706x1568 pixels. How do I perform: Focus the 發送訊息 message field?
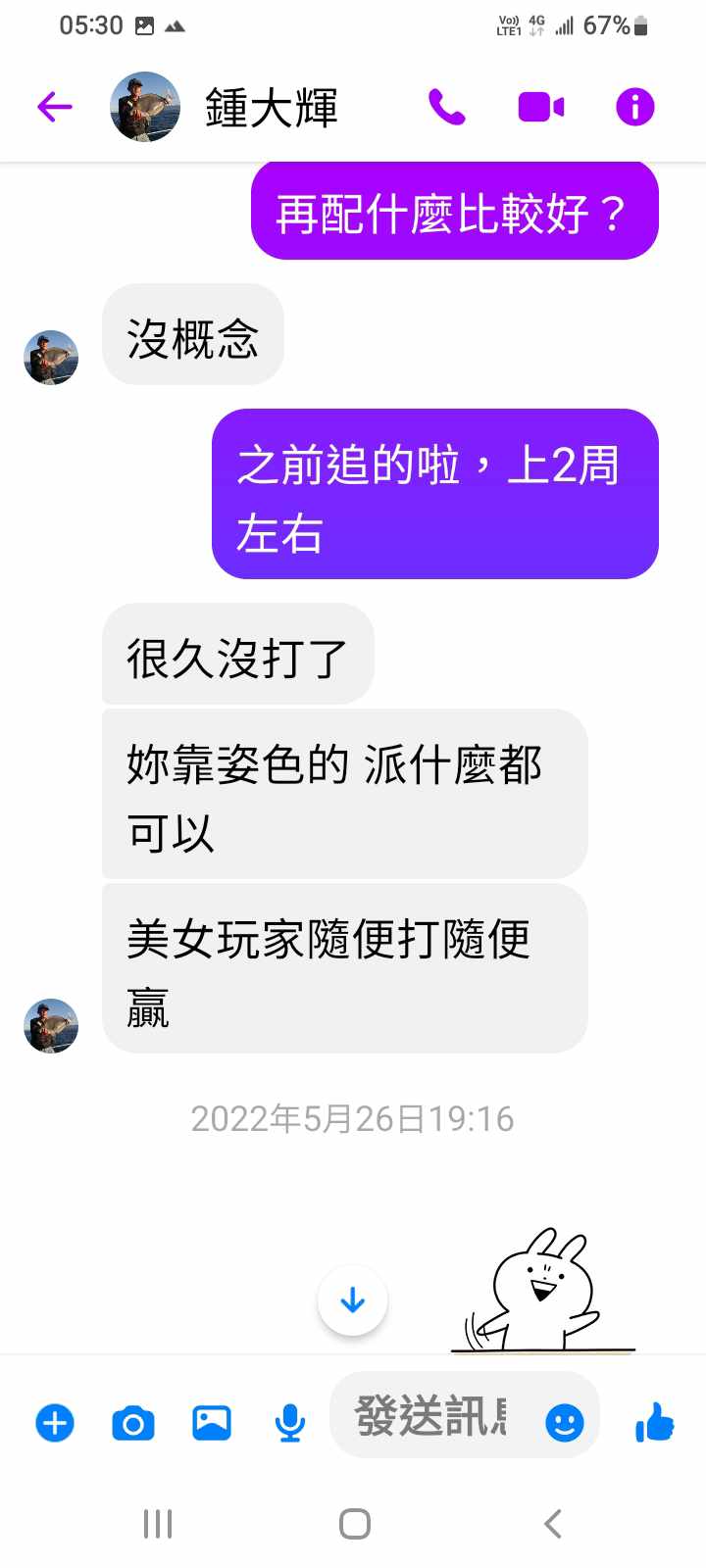pyautogui.click(x=431, y=1416)
